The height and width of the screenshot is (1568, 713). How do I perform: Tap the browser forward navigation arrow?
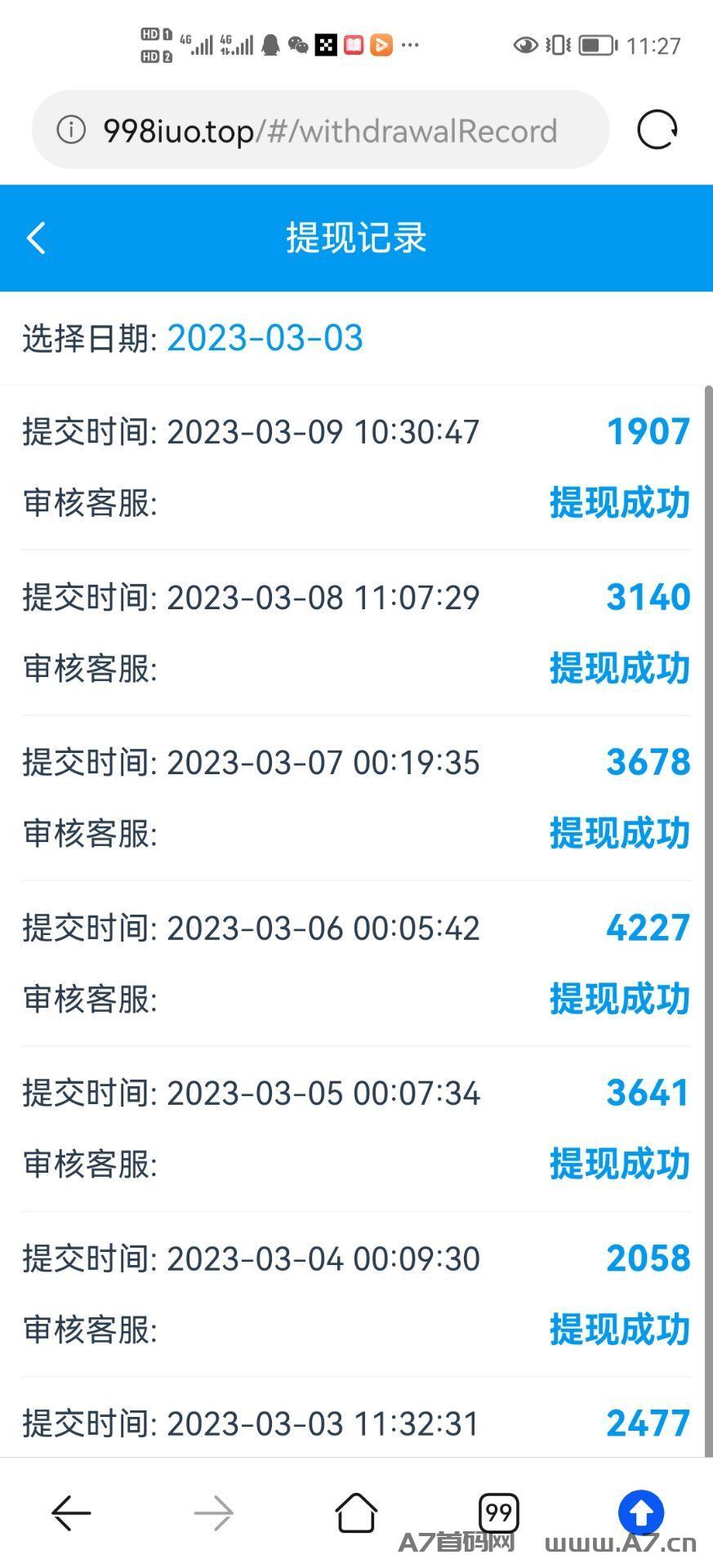click(x=212, y=1512)
